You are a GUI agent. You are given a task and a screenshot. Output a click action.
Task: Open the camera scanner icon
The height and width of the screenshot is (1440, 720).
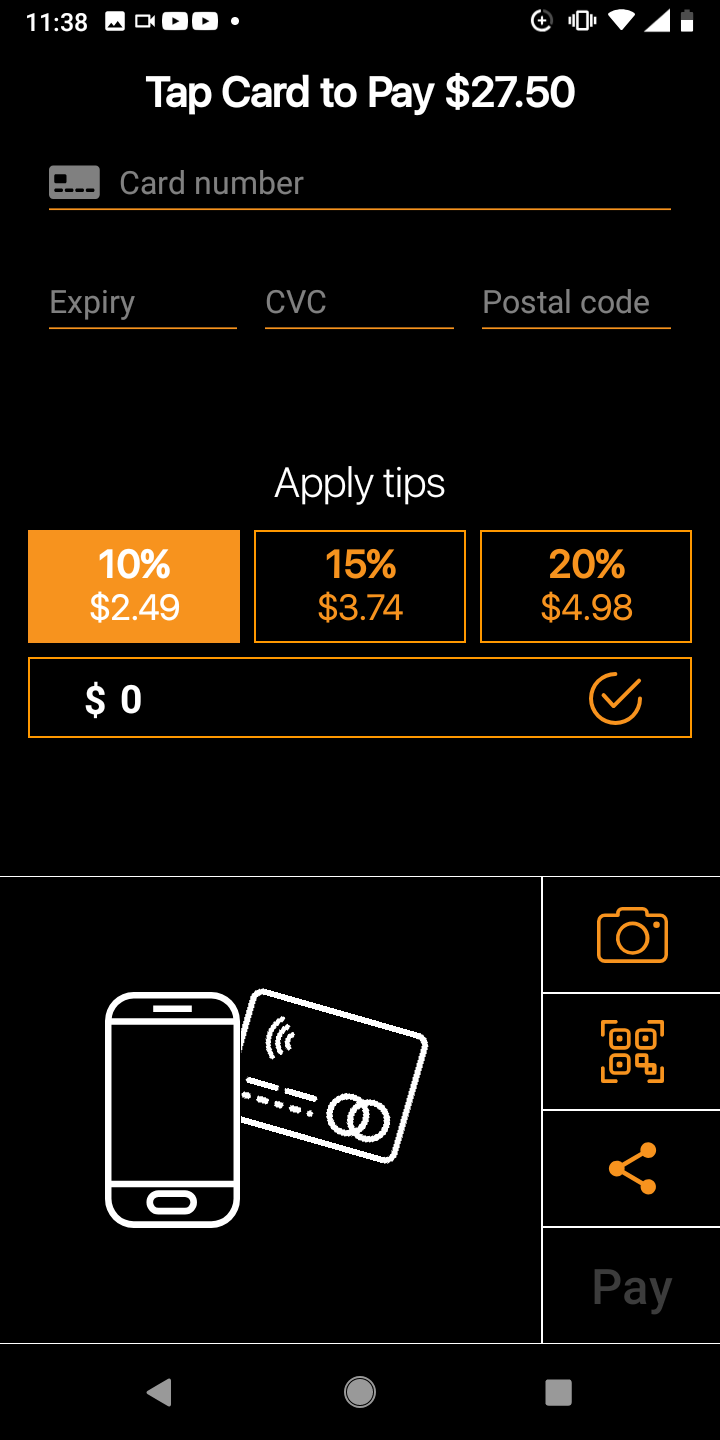coord(631,933)
